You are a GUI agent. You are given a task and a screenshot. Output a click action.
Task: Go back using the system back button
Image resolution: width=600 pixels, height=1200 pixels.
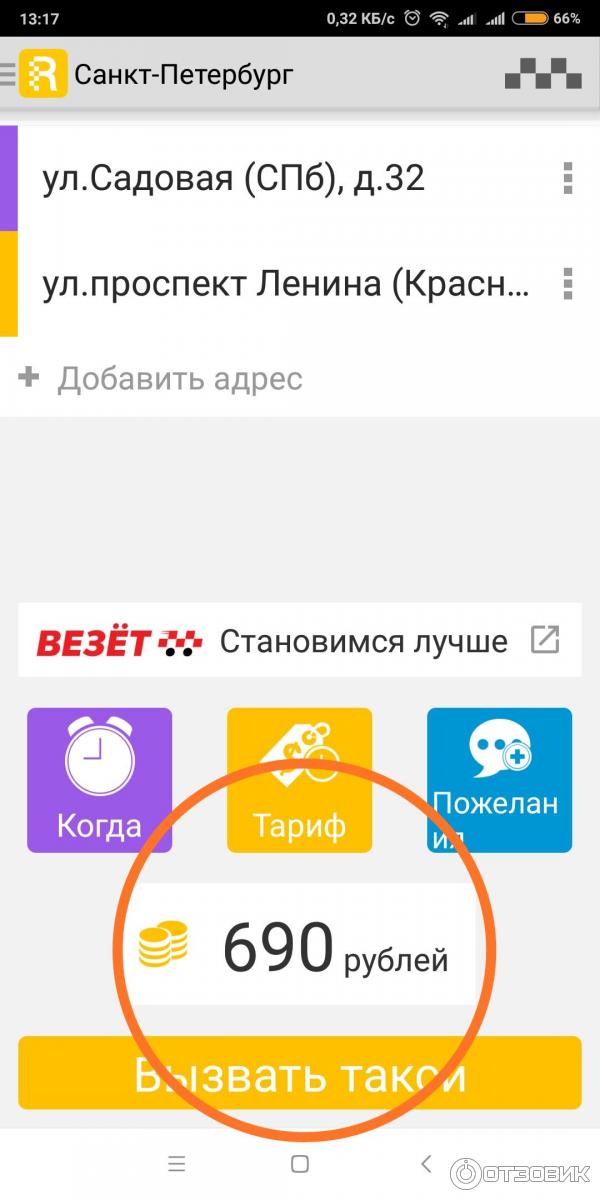[x=426, y=1163]
